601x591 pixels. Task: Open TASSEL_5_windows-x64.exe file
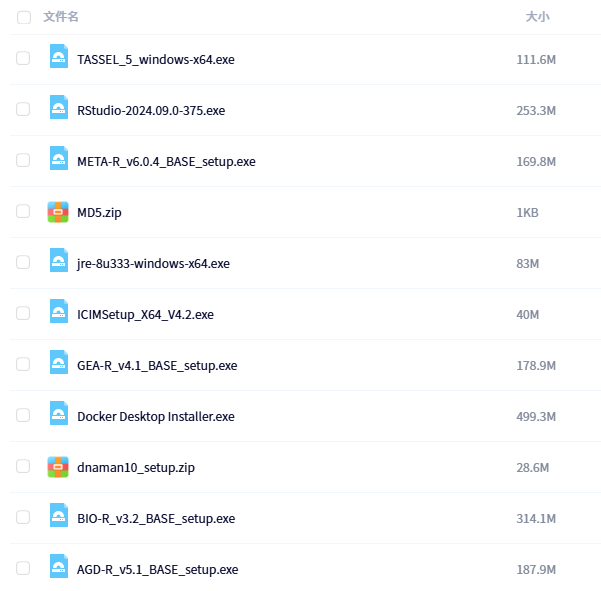(155, 59)
